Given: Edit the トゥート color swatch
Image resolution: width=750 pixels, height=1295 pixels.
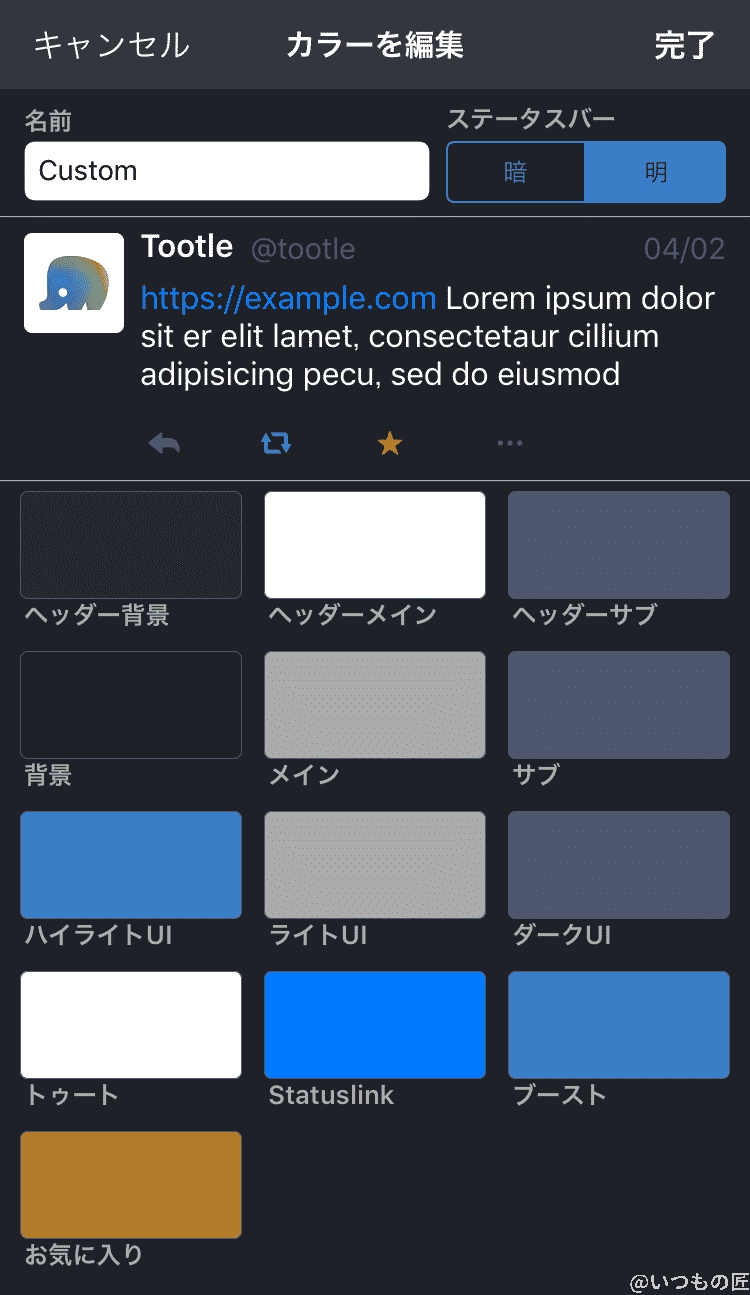Looking at the screenshot, I should point(131,1025).
